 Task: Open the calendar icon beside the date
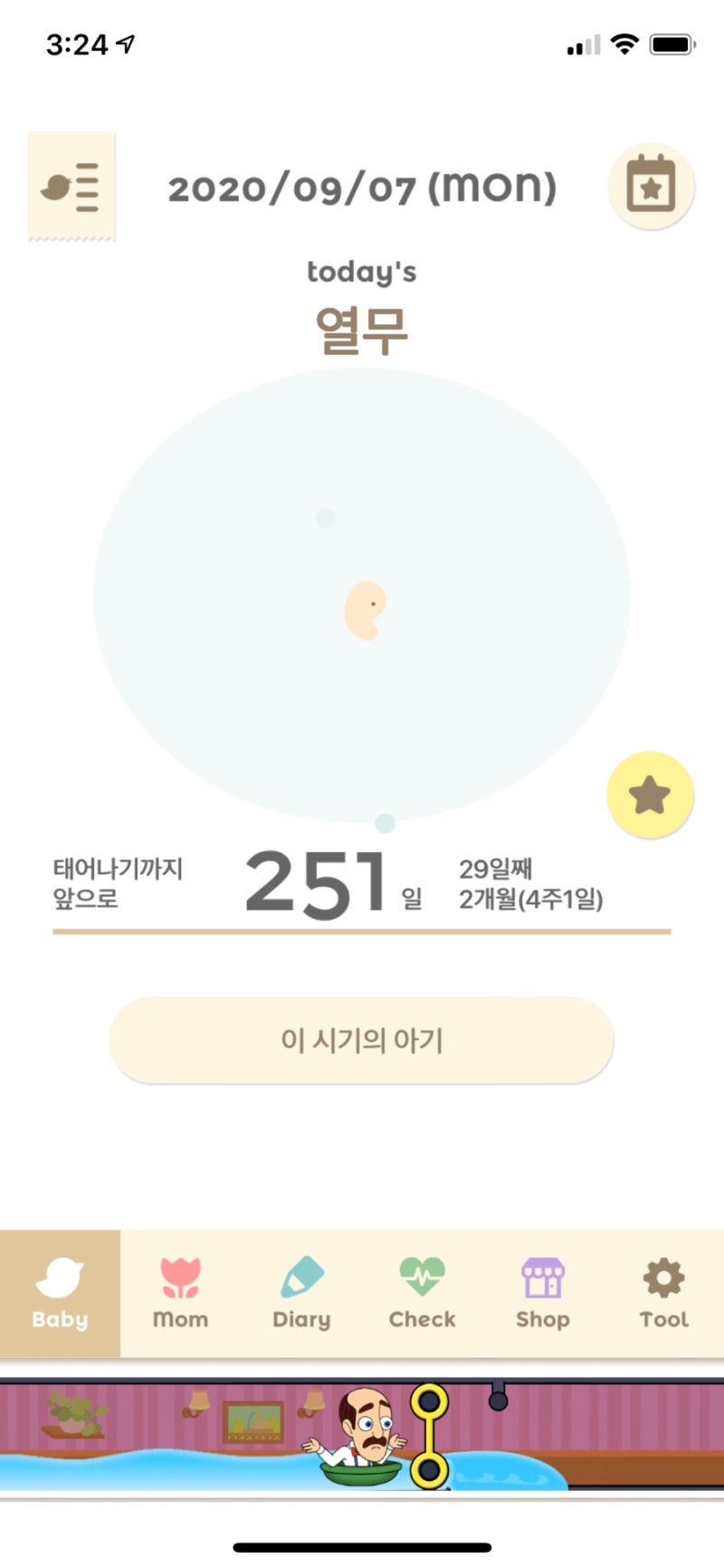(651, 187)
